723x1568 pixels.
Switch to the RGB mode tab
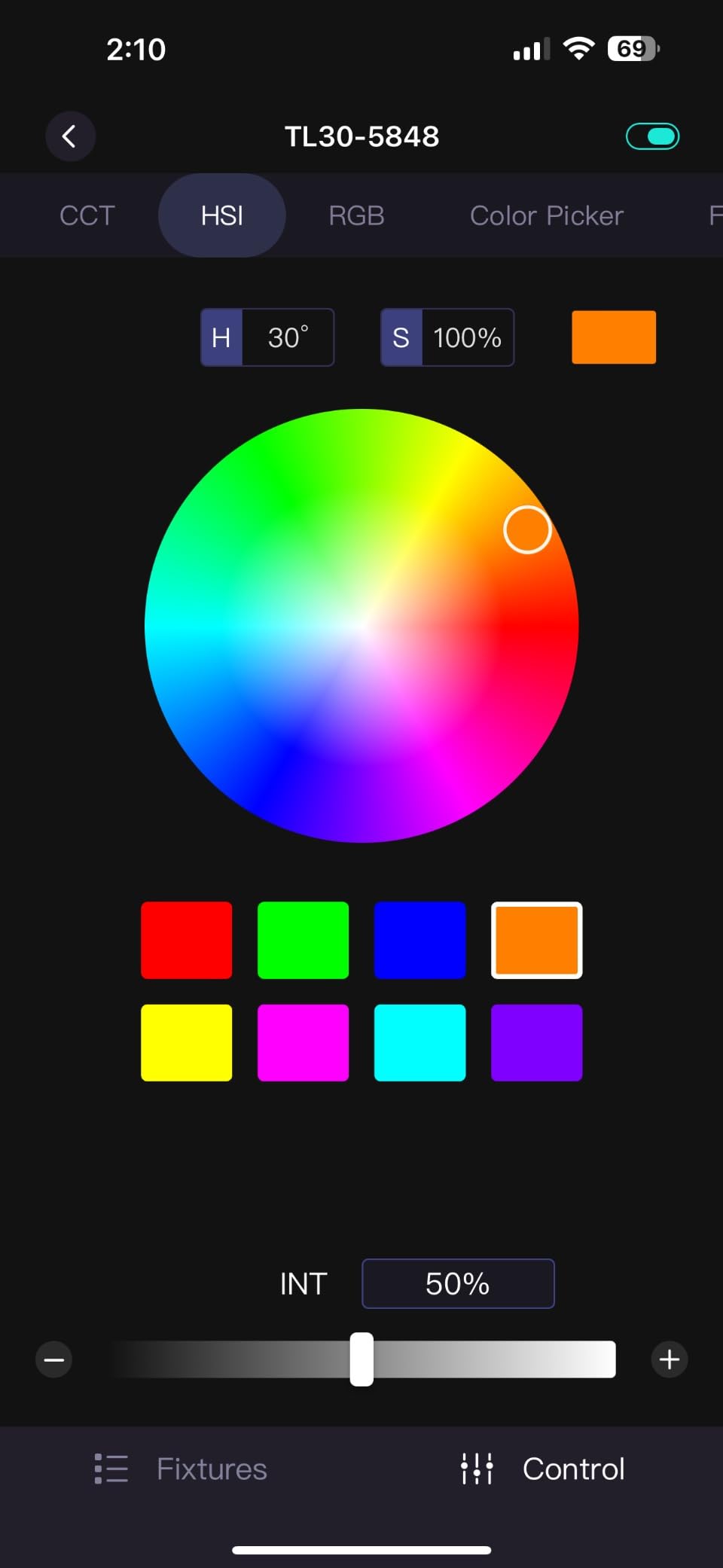356,216
